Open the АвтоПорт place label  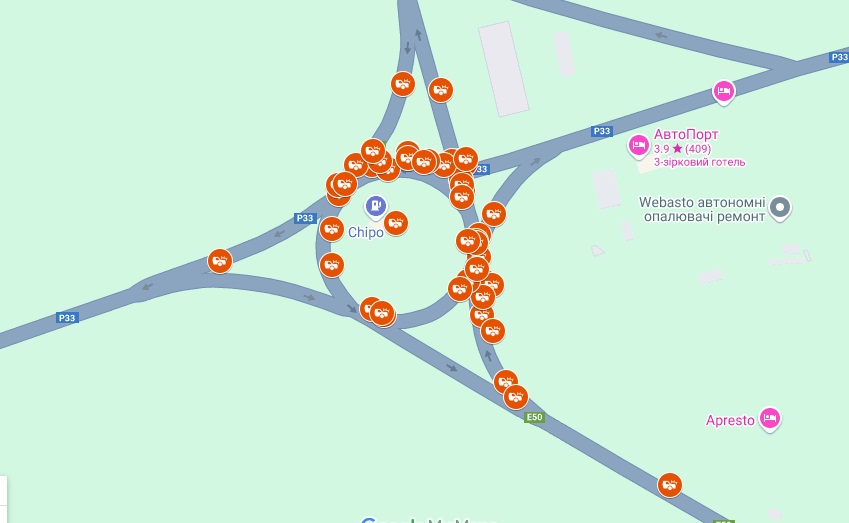(x=686, y=134)
